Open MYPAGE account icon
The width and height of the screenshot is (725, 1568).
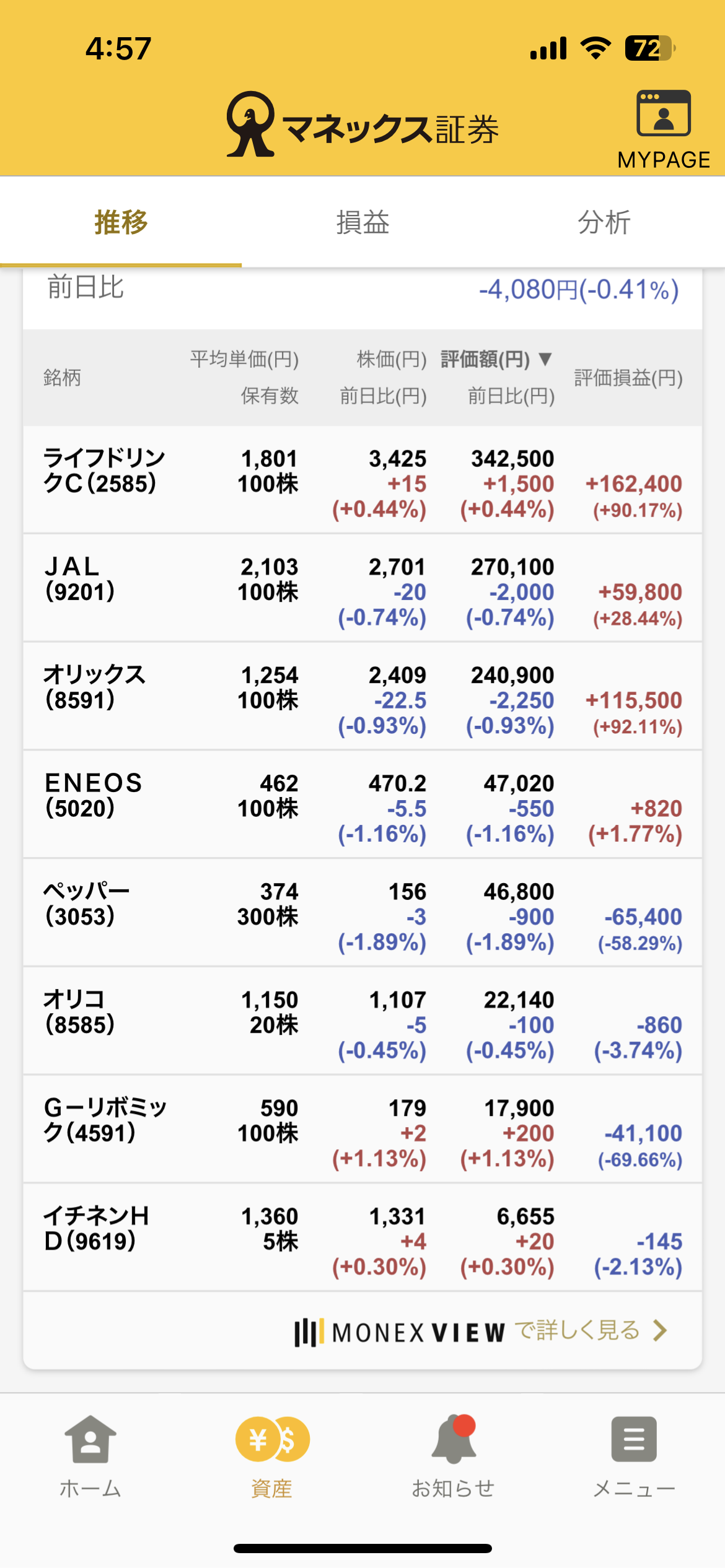tap(663, 128)
